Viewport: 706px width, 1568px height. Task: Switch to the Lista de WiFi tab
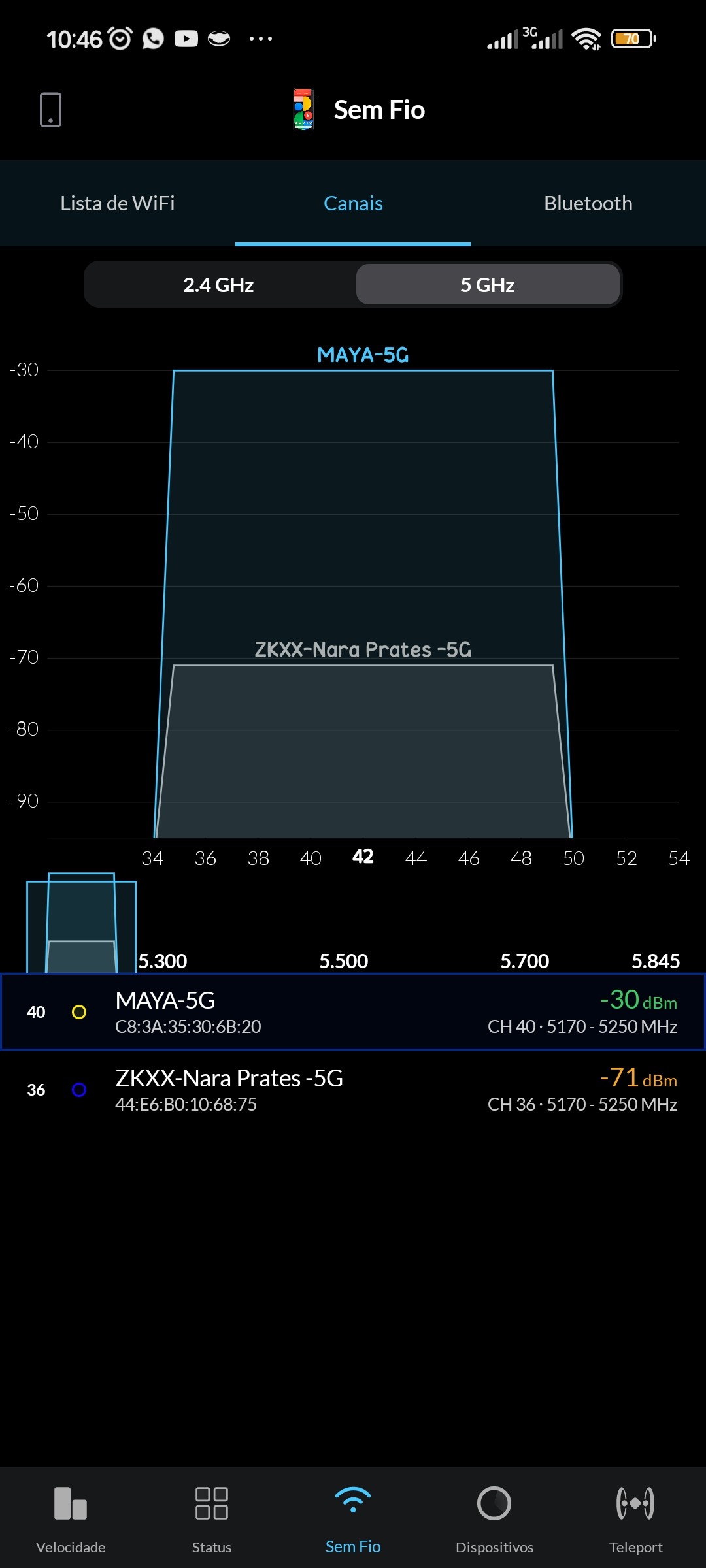(x=118, y=203)
